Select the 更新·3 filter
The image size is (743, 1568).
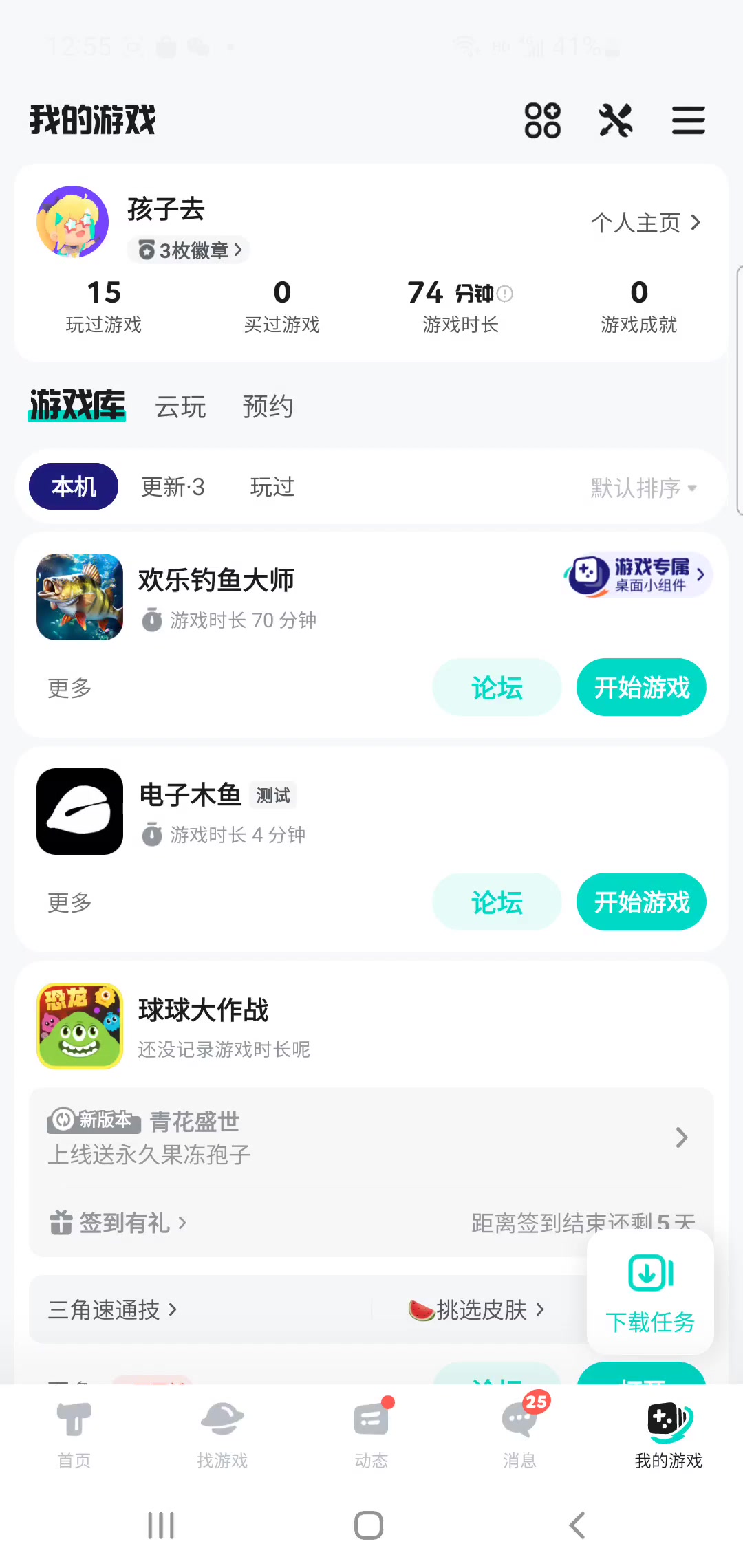(x=173, y=487)
